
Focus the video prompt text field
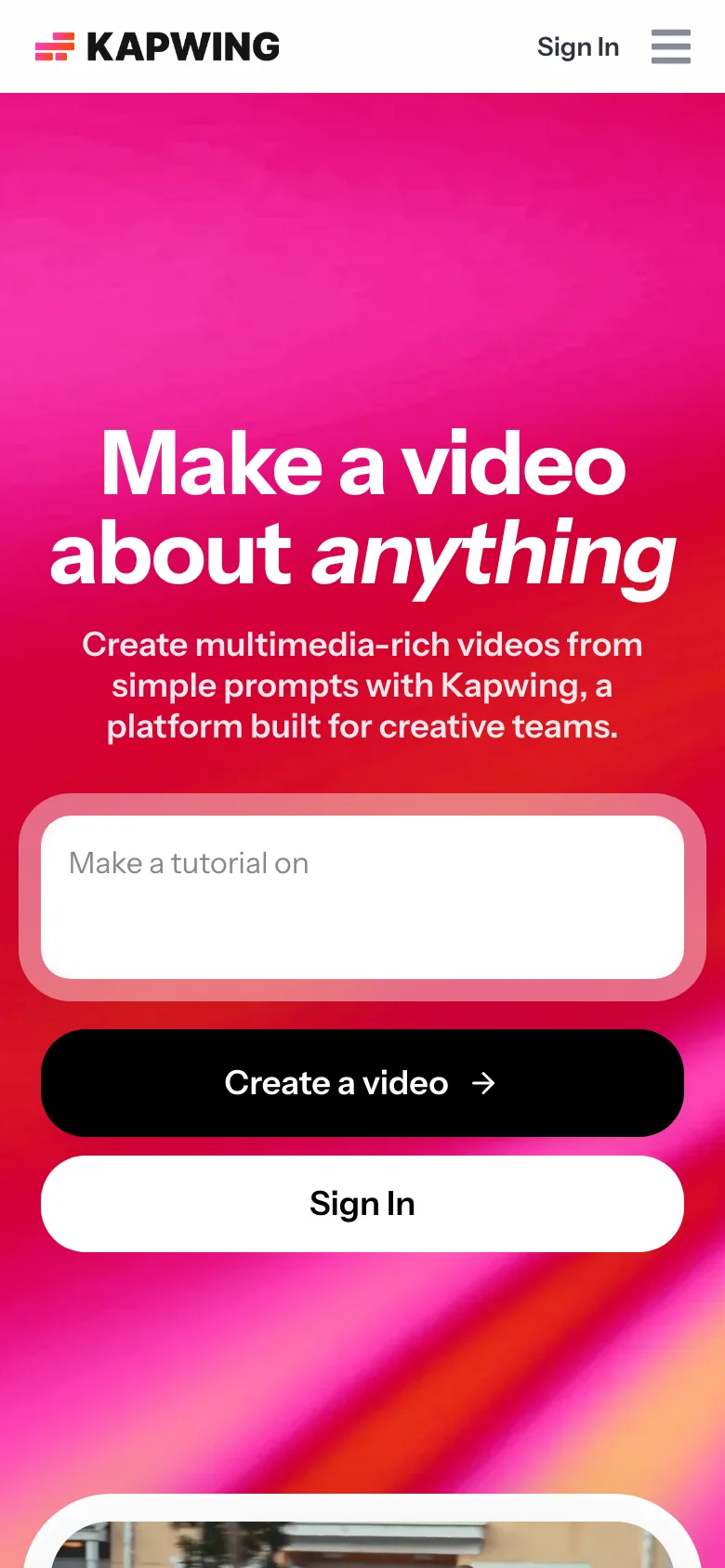362,897
